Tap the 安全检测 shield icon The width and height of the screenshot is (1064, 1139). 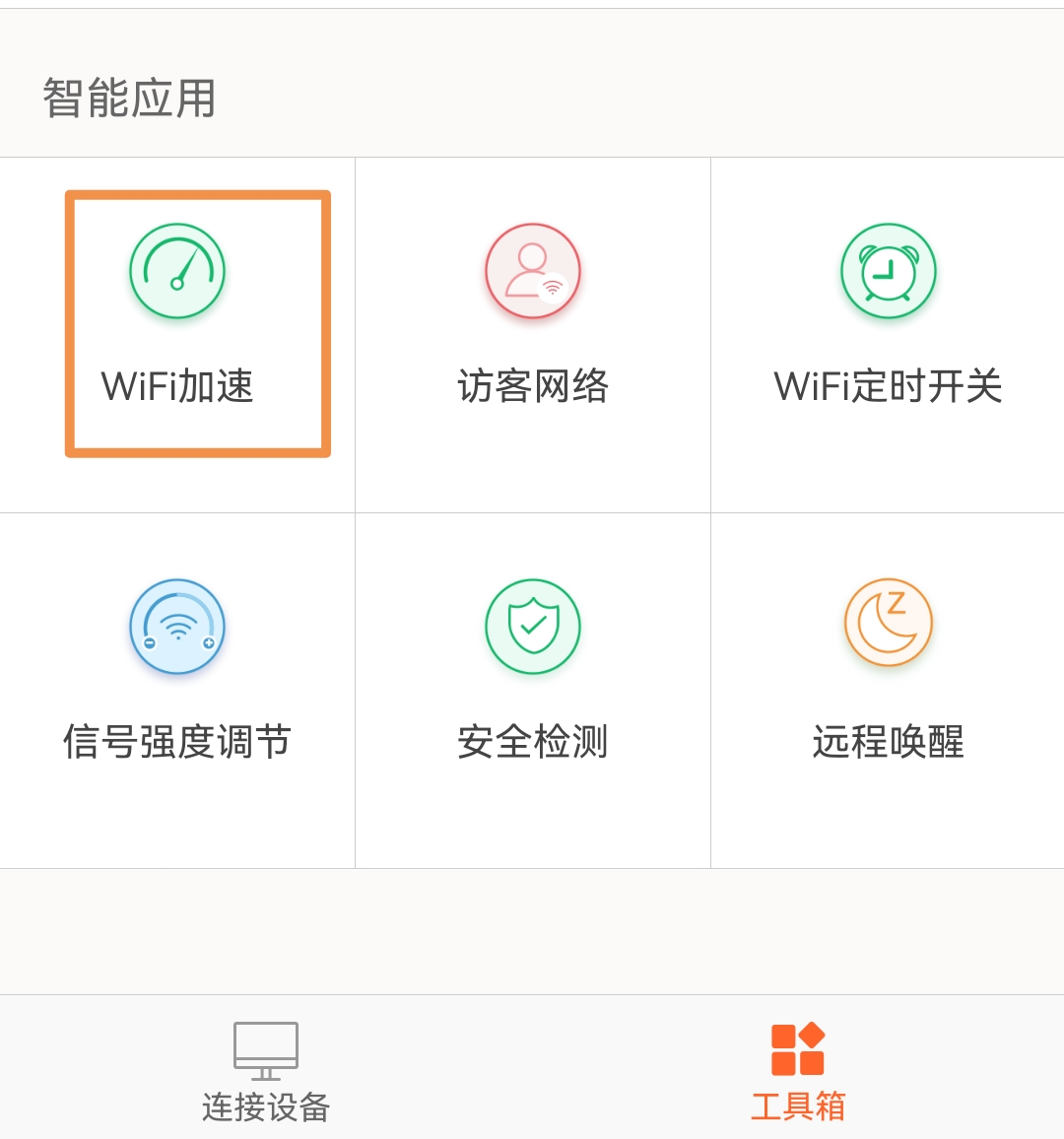532,627
